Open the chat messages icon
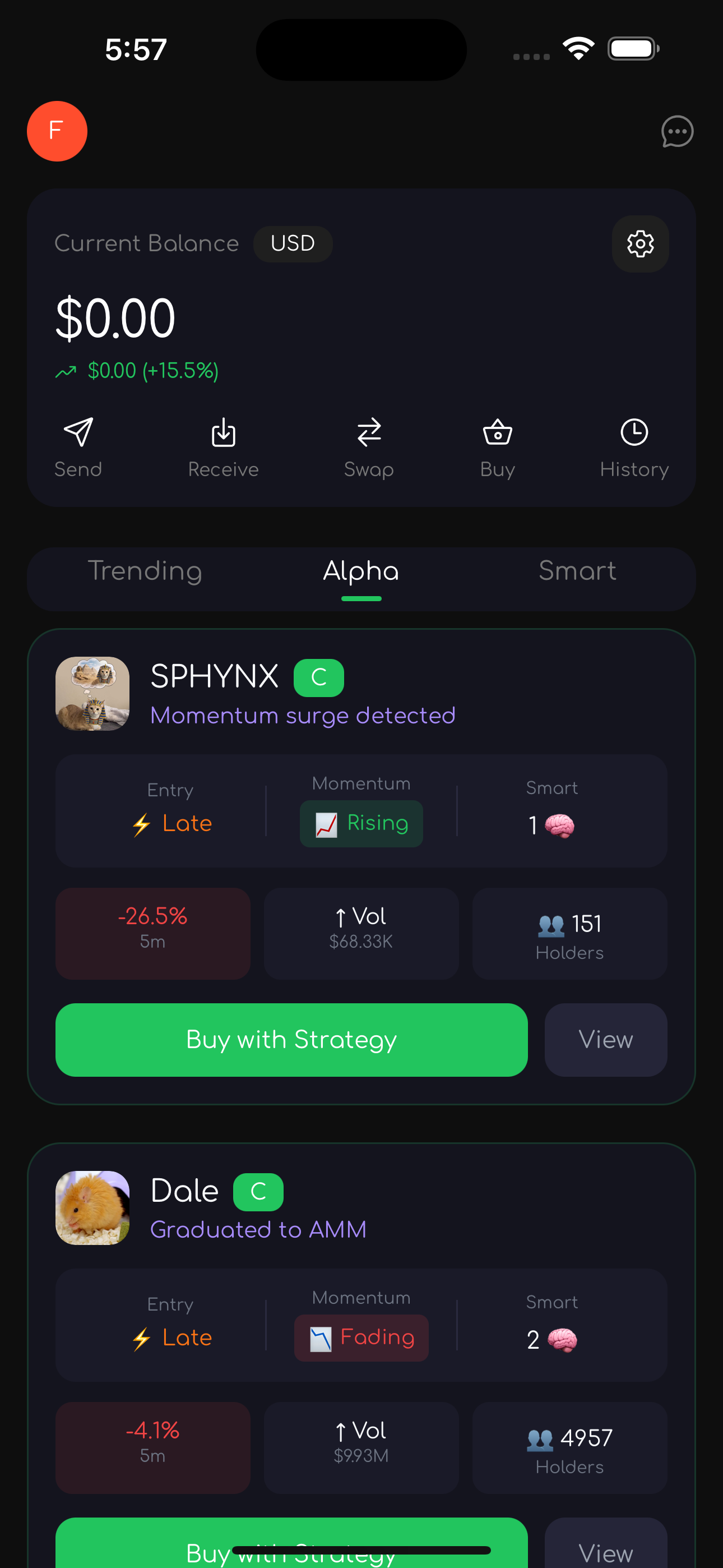 pyautogui.click(x=676, y=131)
